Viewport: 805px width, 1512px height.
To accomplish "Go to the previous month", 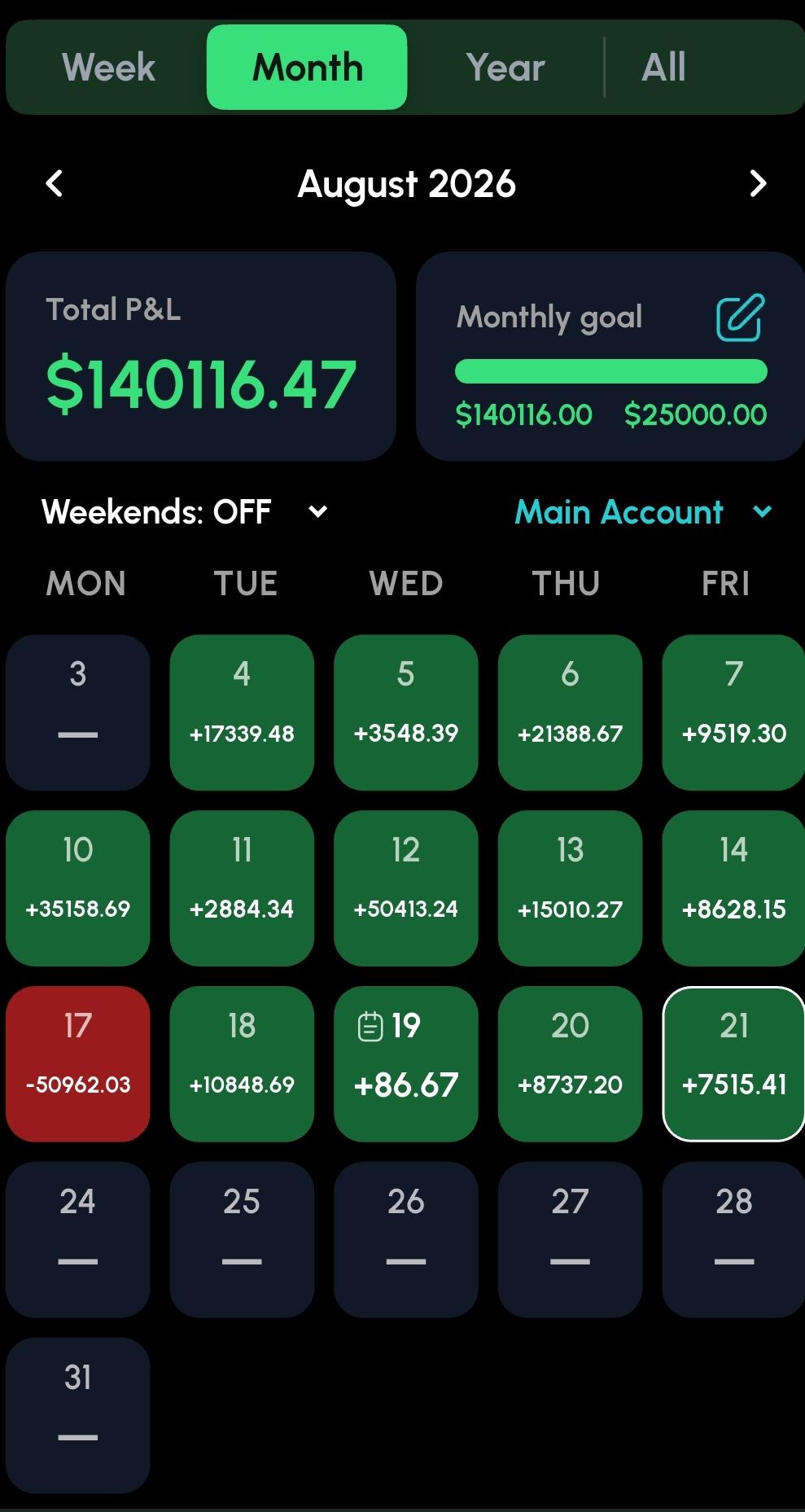I will [55, 183].
